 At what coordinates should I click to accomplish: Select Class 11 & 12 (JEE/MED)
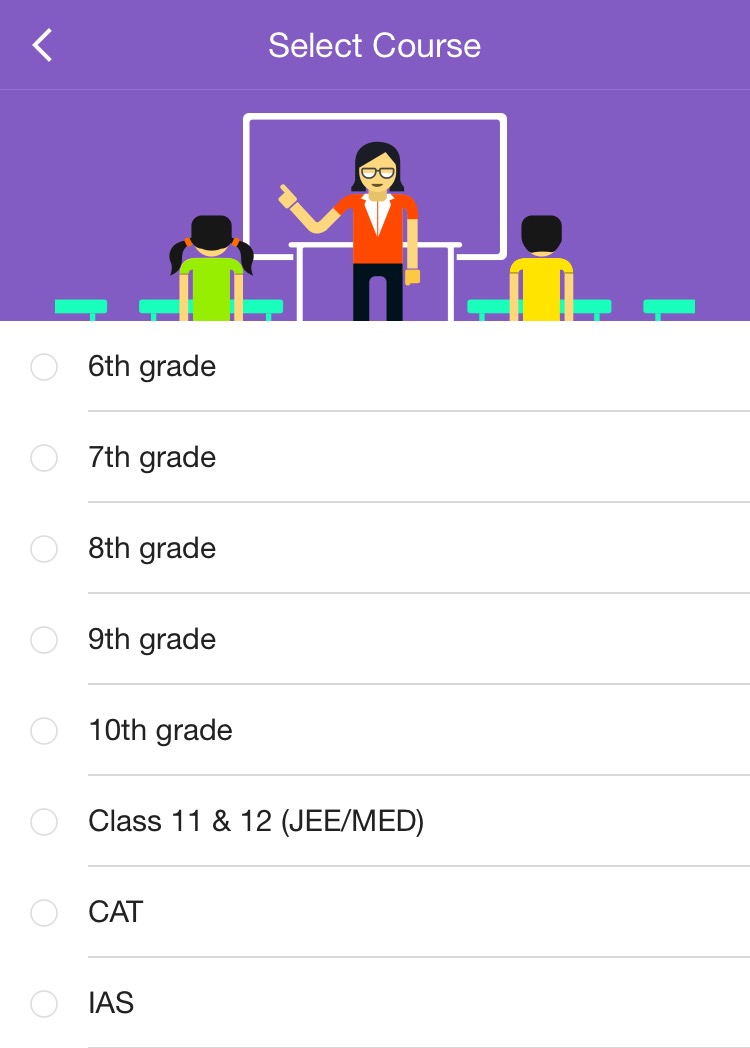pos(44,822)
